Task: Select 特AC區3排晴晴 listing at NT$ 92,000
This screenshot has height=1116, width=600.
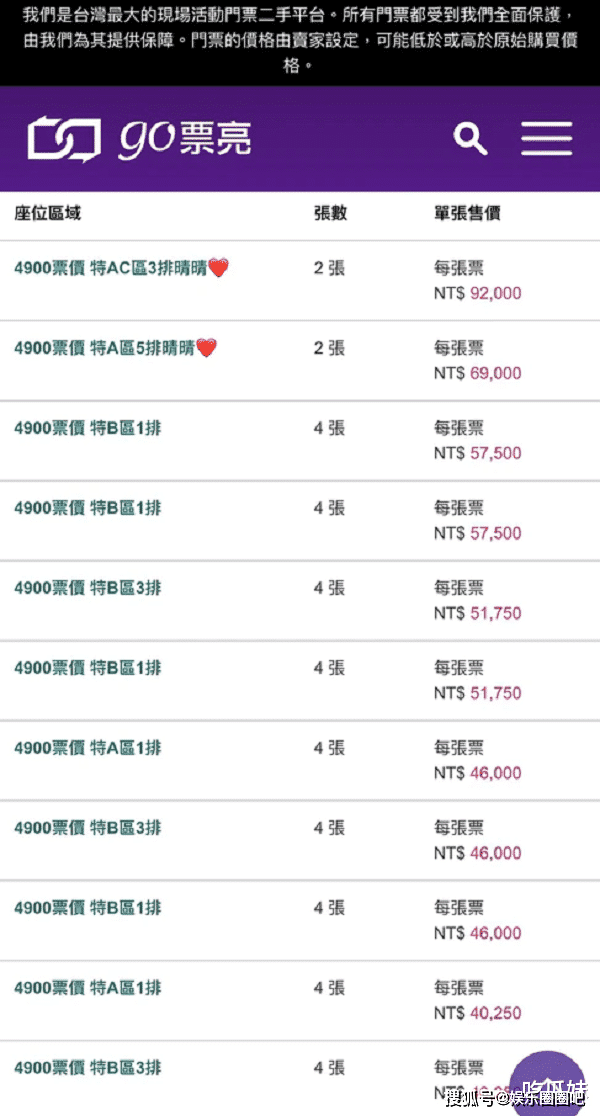Action: (x=300, y=280)
